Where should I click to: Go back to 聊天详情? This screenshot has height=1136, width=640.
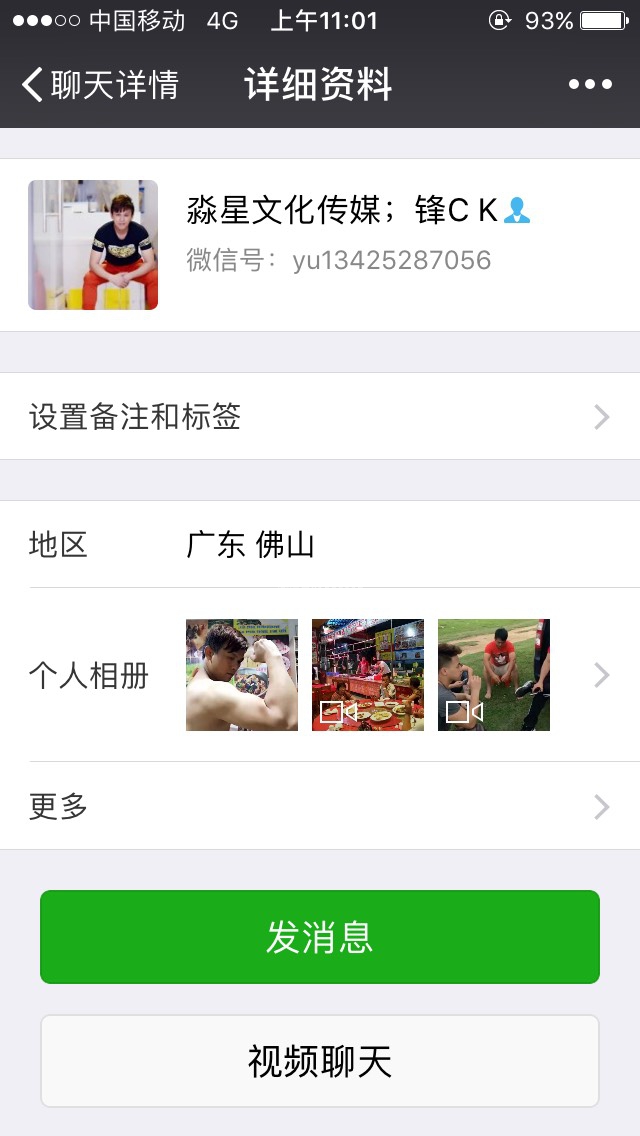tap(100, 85)
